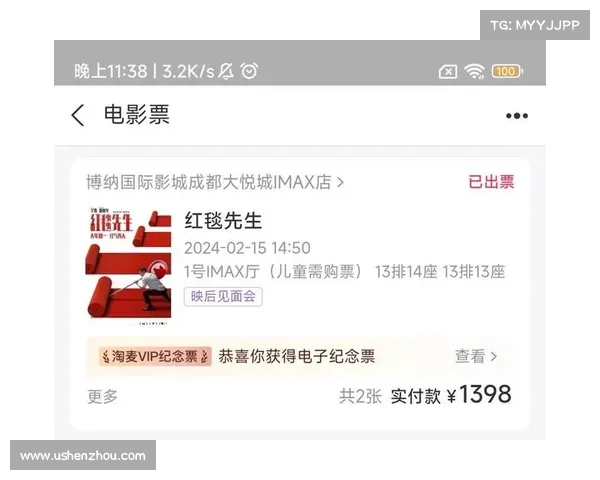Open the three-dot overflow menu

(x=516, y=116)
